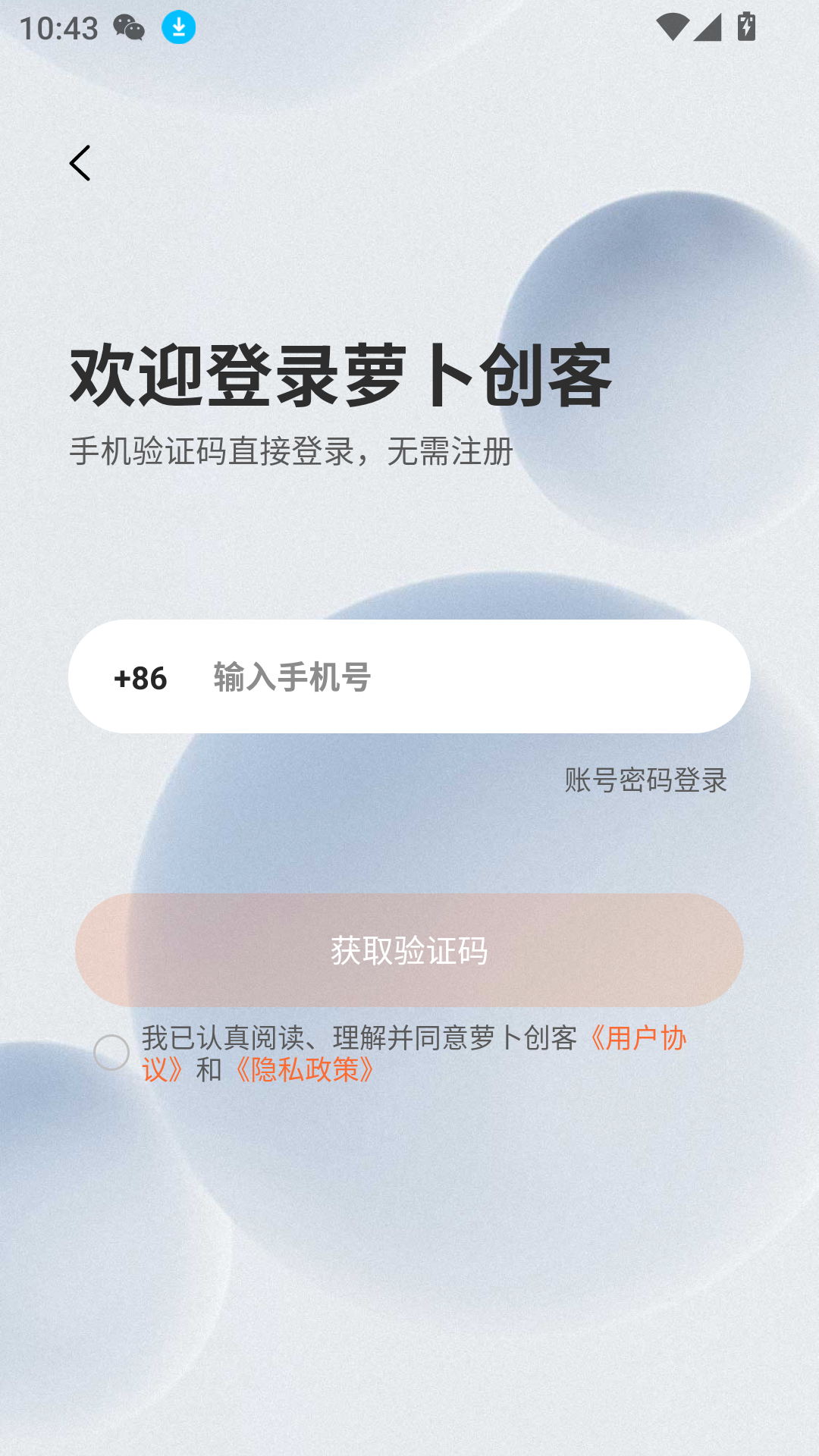Go back using the top-left arrow
The width and height of the screenshot is (819, 1456).
tap(80, 163)
